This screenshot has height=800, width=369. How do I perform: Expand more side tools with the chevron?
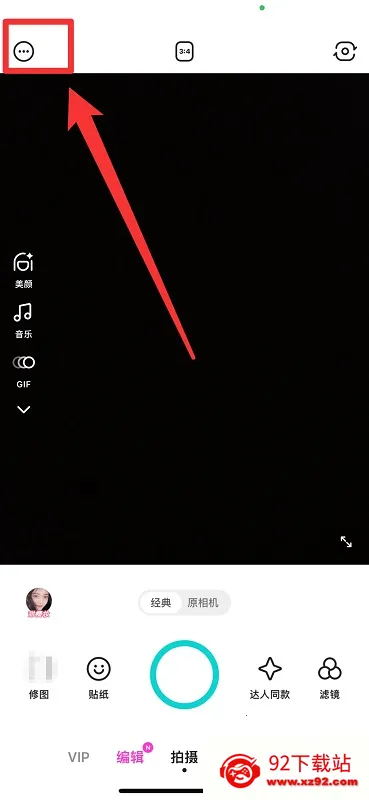[23, 410]
